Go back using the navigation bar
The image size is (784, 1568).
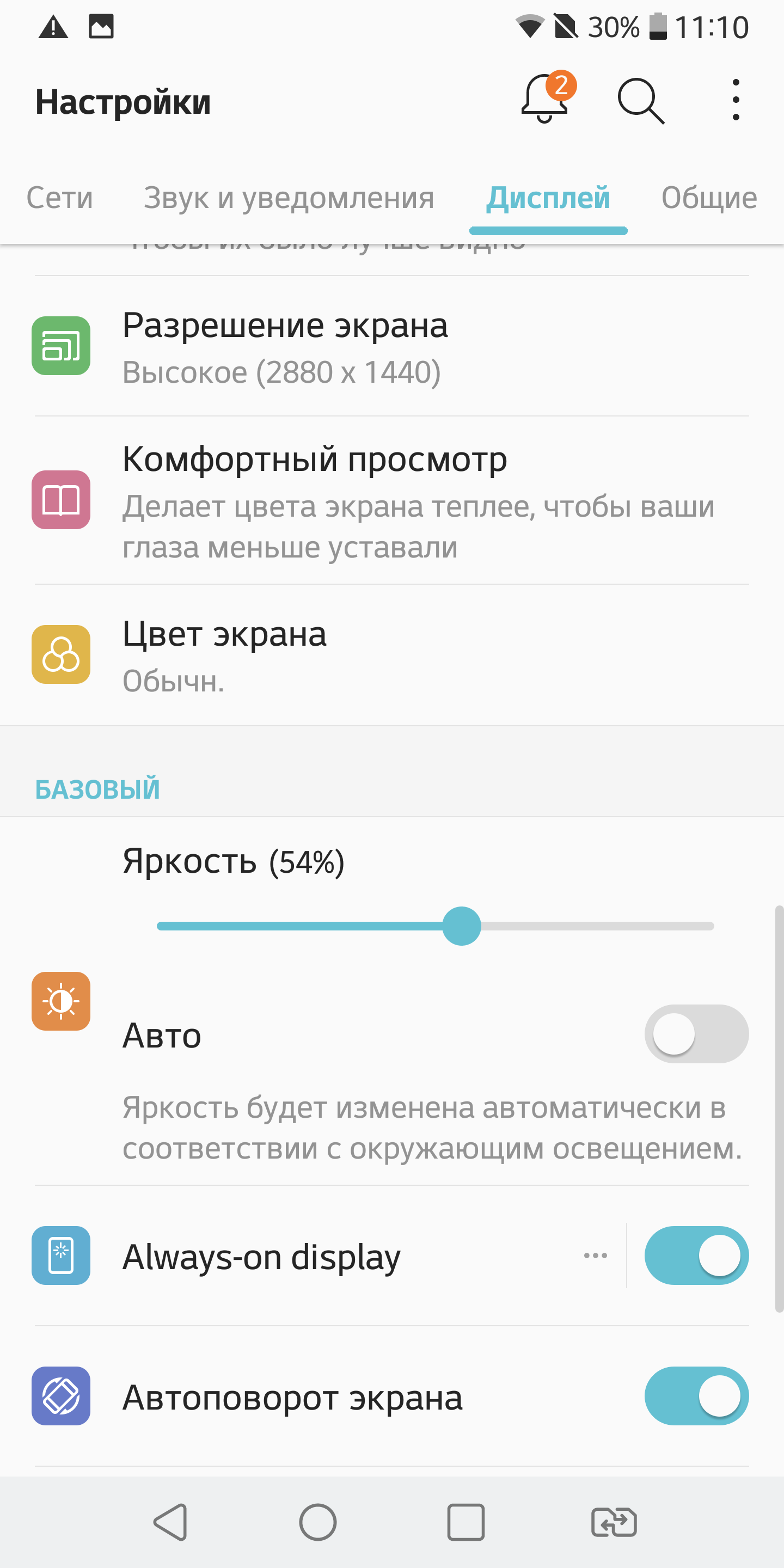point(170,1522)
